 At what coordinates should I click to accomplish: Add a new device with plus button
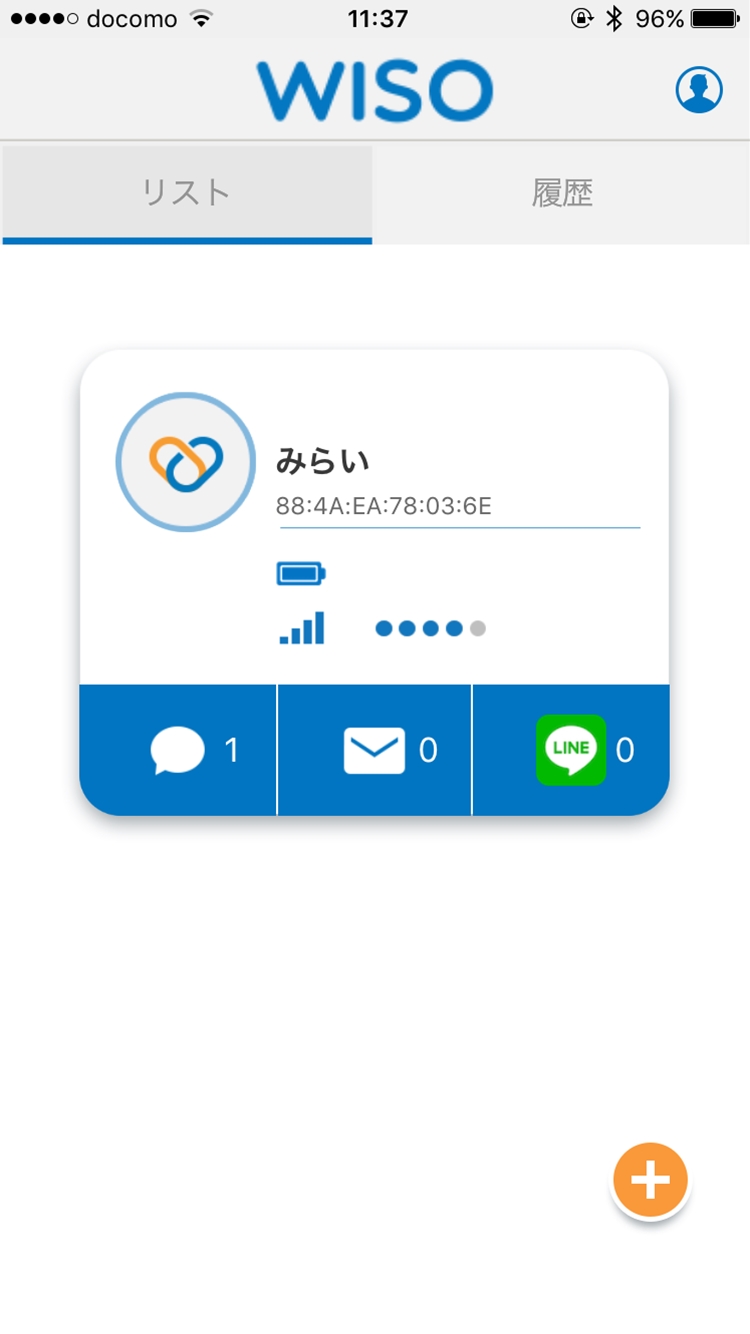coord(651,1180)
